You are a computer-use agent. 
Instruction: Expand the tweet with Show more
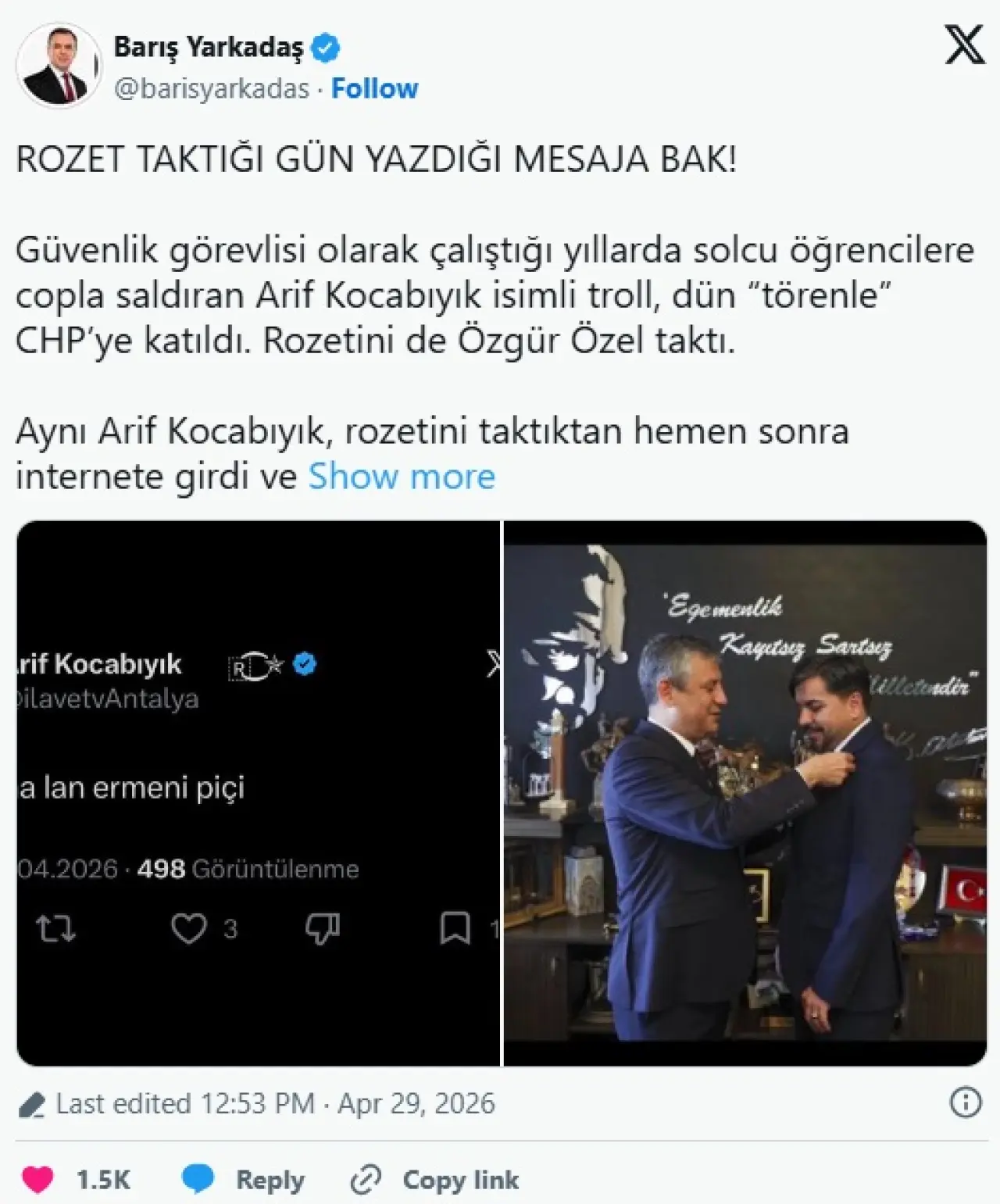402,476
